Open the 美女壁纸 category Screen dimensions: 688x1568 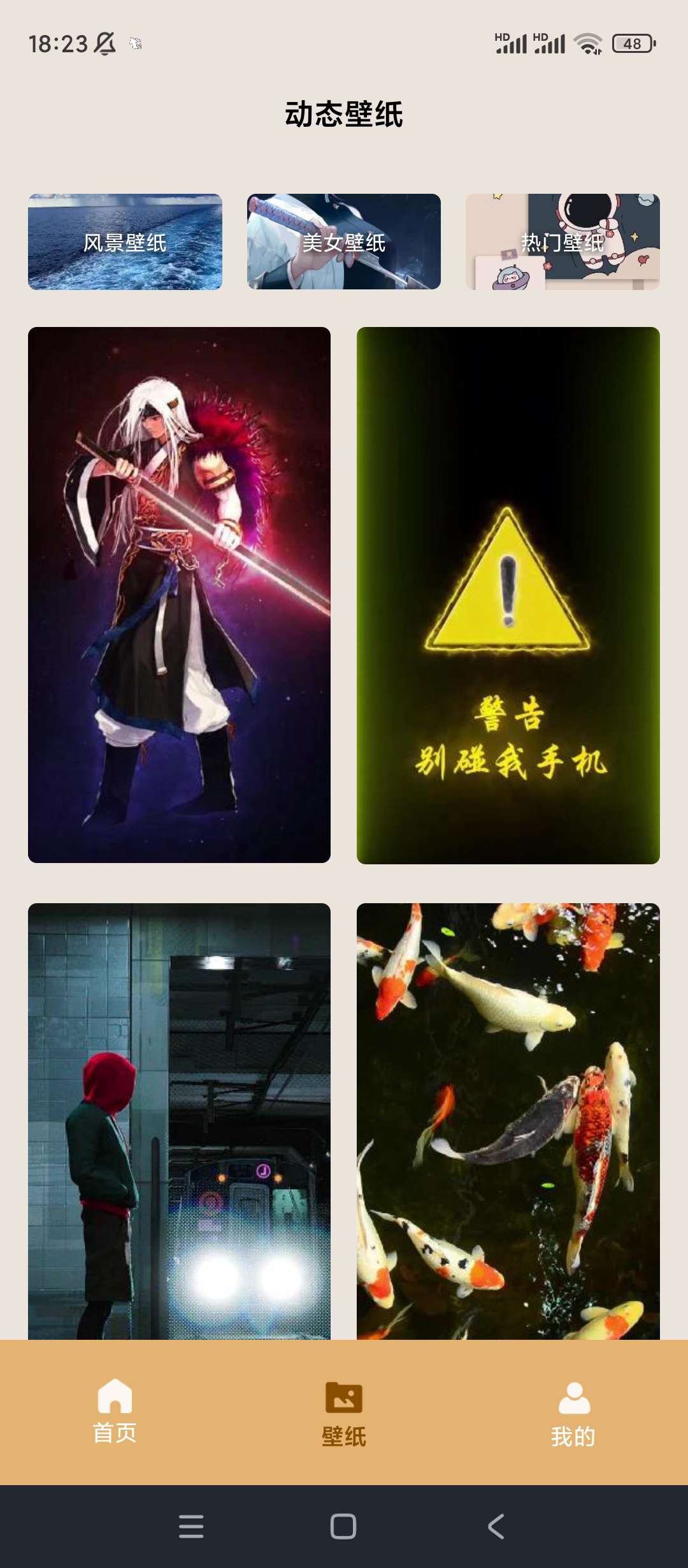pyautogui.click(x=343, y=242)
